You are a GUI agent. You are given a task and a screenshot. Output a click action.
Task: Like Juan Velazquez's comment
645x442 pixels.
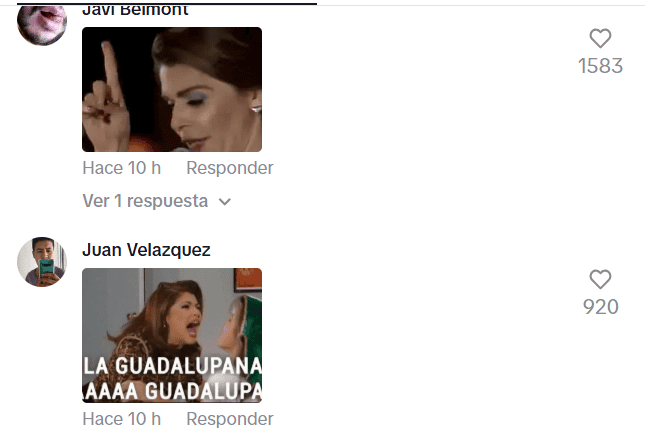(x=600, y=280)
